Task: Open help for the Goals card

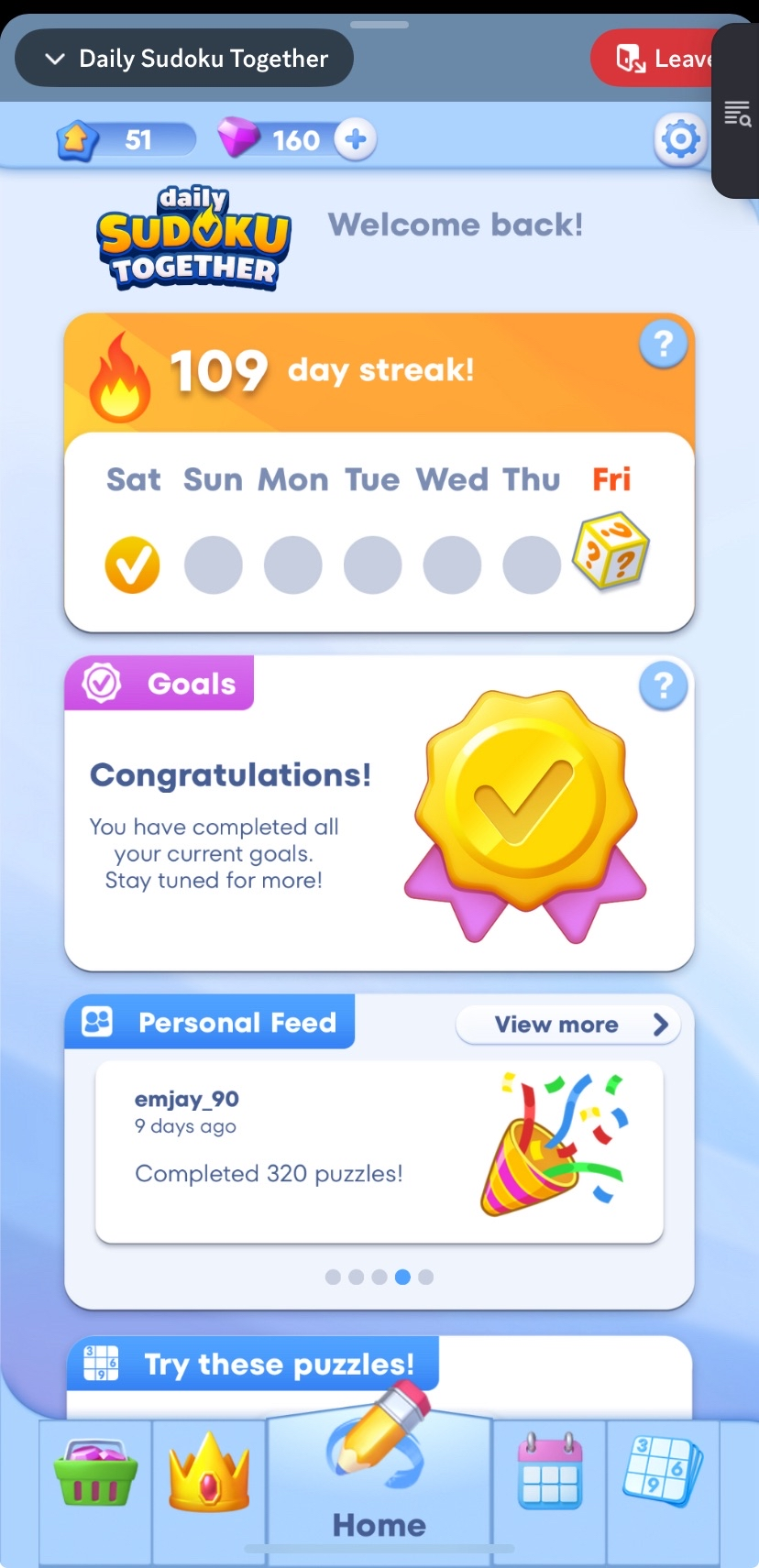Action: pyautogui.click(x=663, y=685)
